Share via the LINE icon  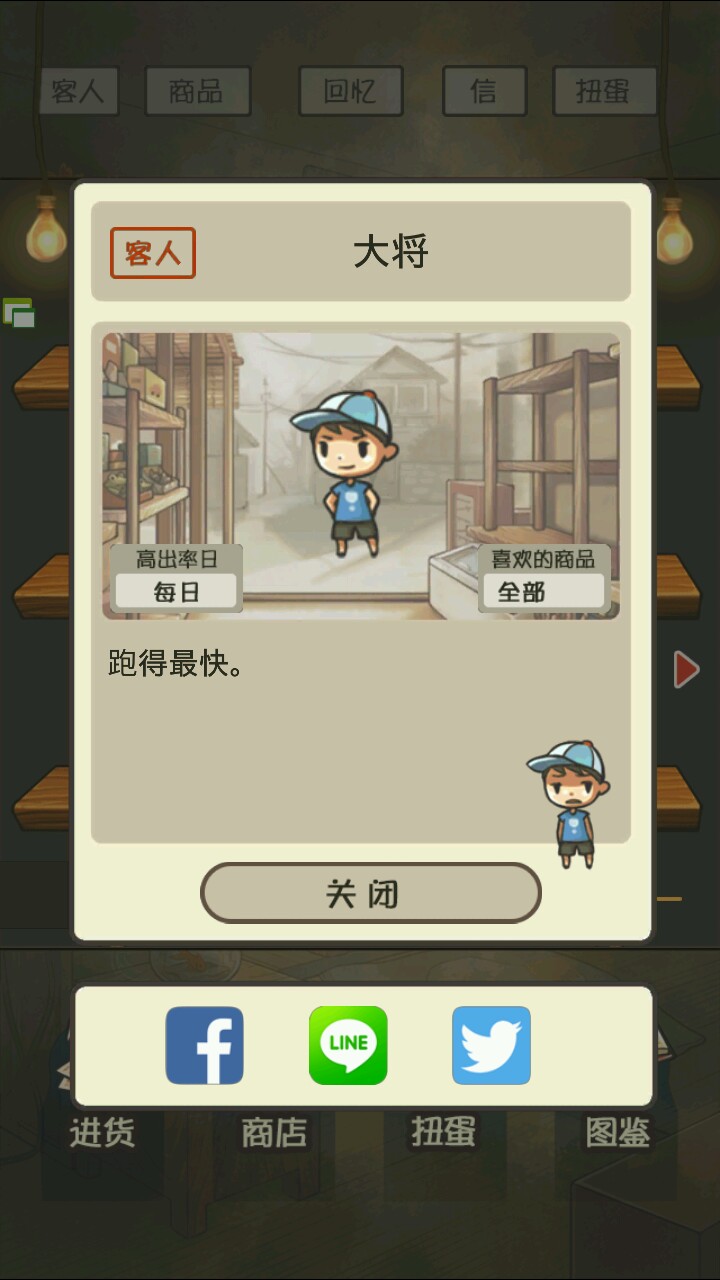tap(348, 1045)
